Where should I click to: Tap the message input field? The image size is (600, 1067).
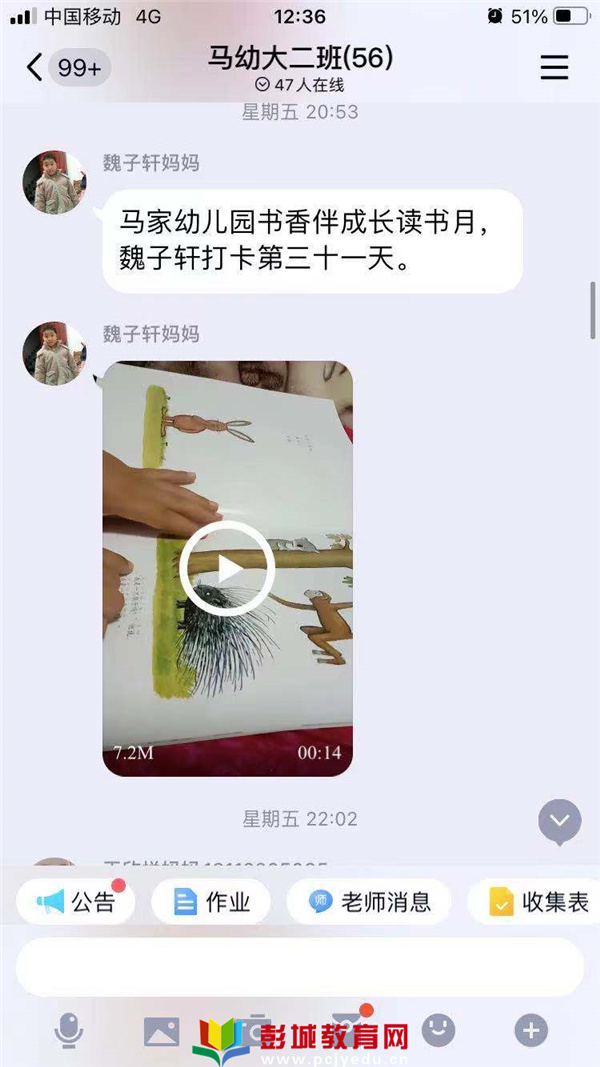(x=299, y=967)
